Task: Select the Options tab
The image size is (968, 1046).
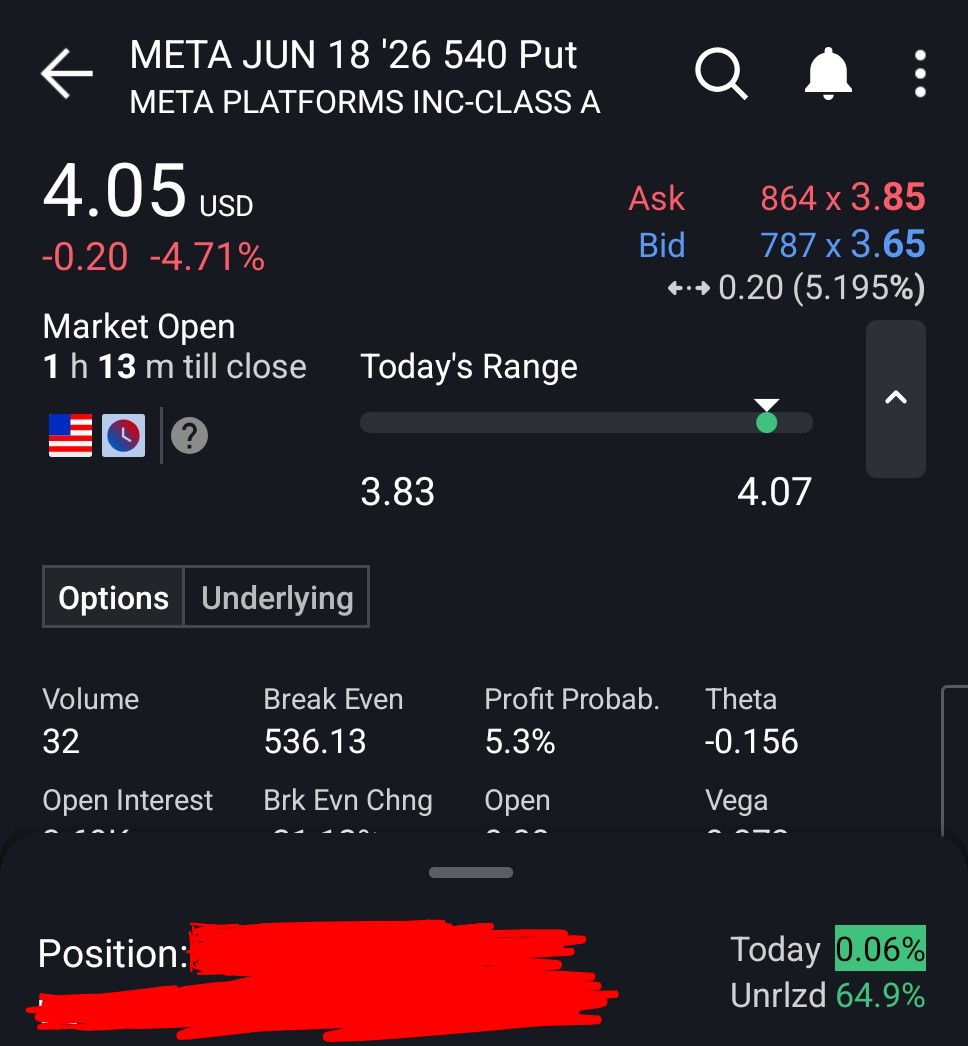Action: tap(114, 598)
